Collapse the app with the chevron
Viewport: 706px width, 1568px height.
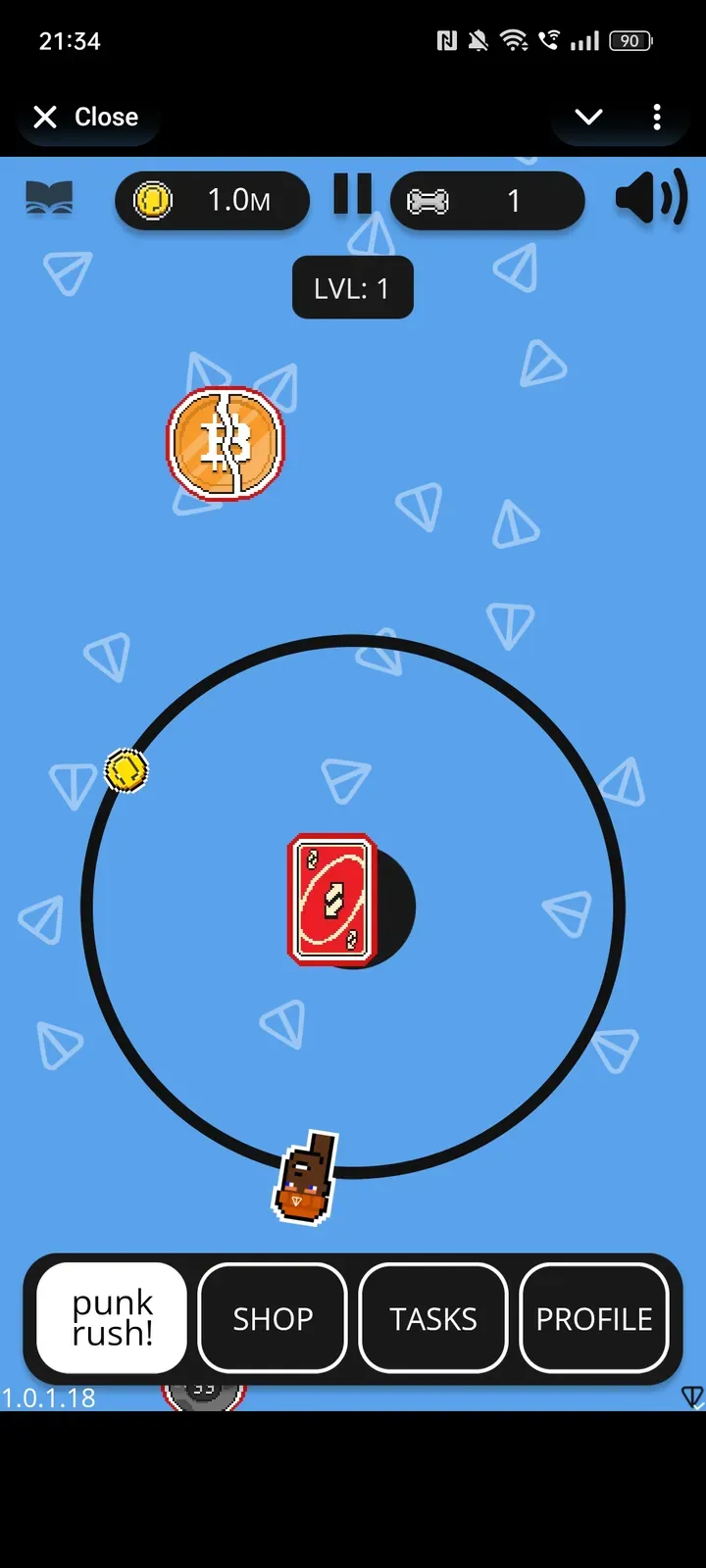click(x=588, y=118)
